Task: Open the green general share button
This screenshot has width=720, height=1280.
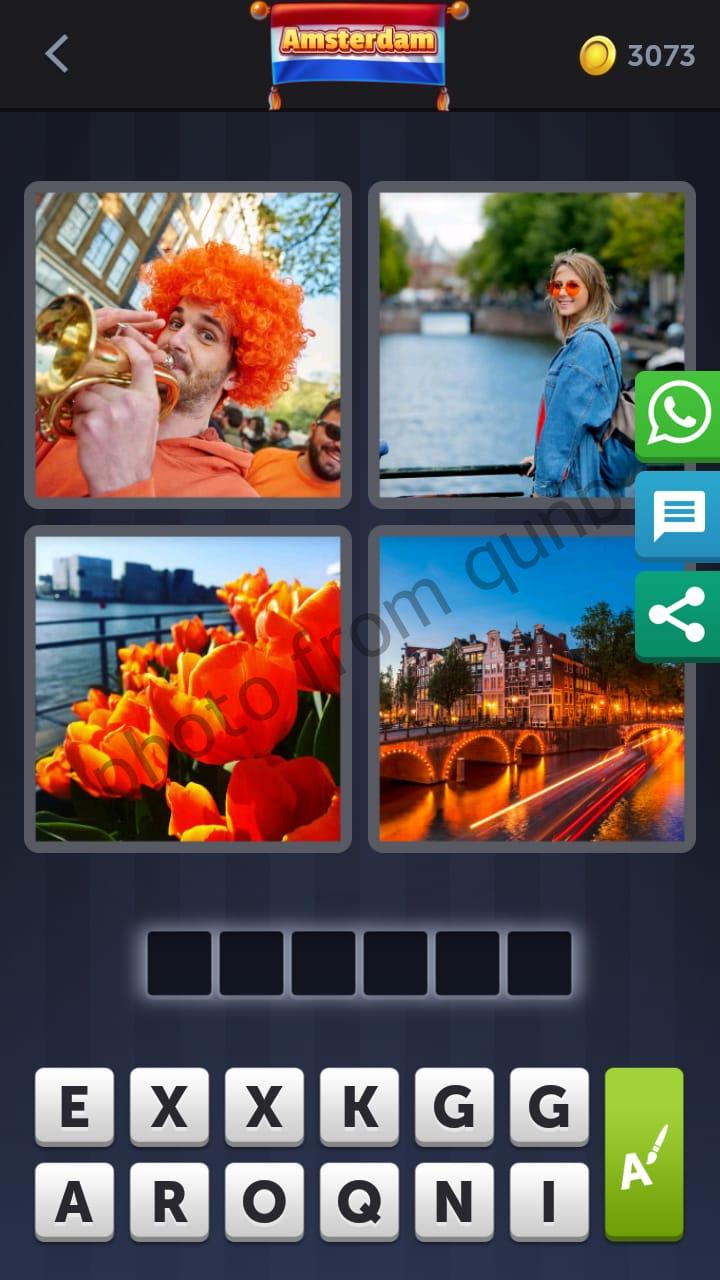Action: click(679, 615)
